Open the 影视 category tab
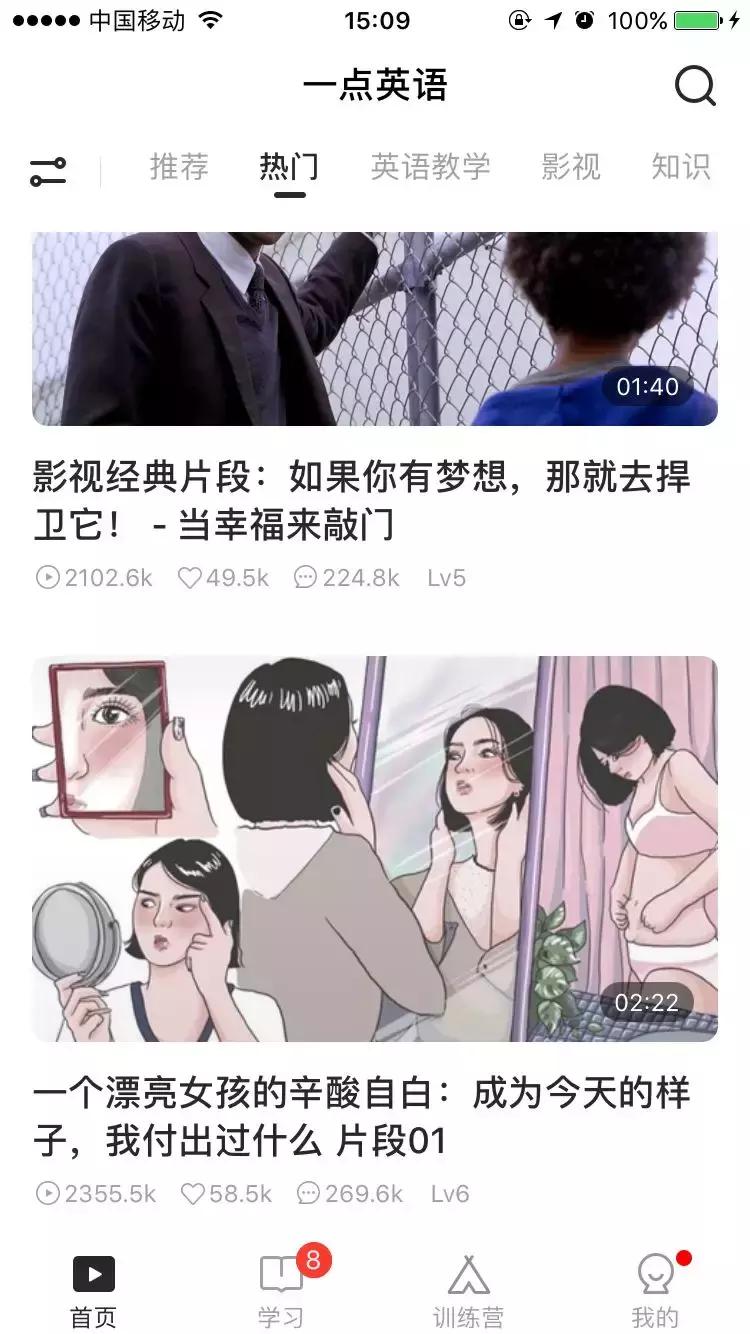750x1334 pixels. click(572, 168)
